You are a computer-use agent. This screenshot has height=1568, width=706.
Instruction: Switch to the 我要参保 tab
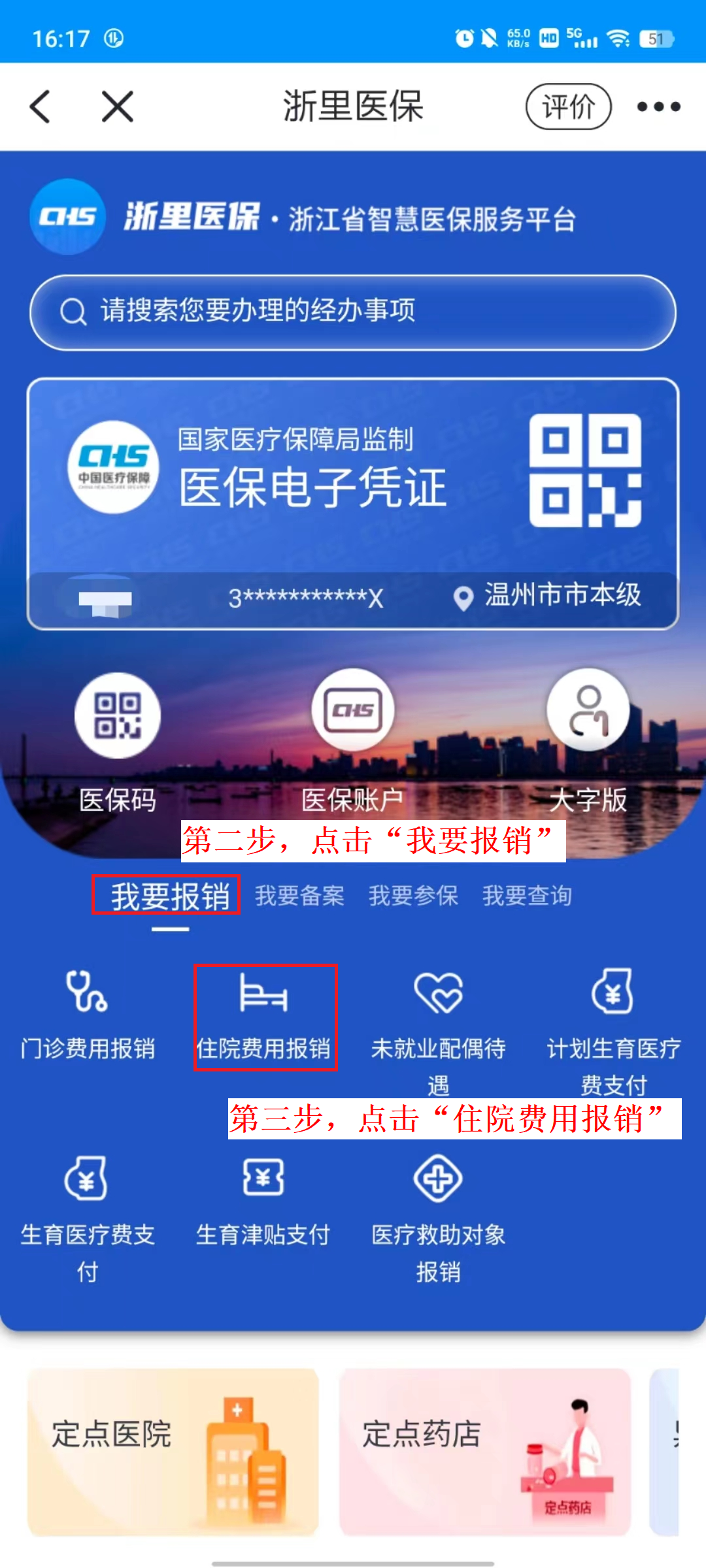413,895
